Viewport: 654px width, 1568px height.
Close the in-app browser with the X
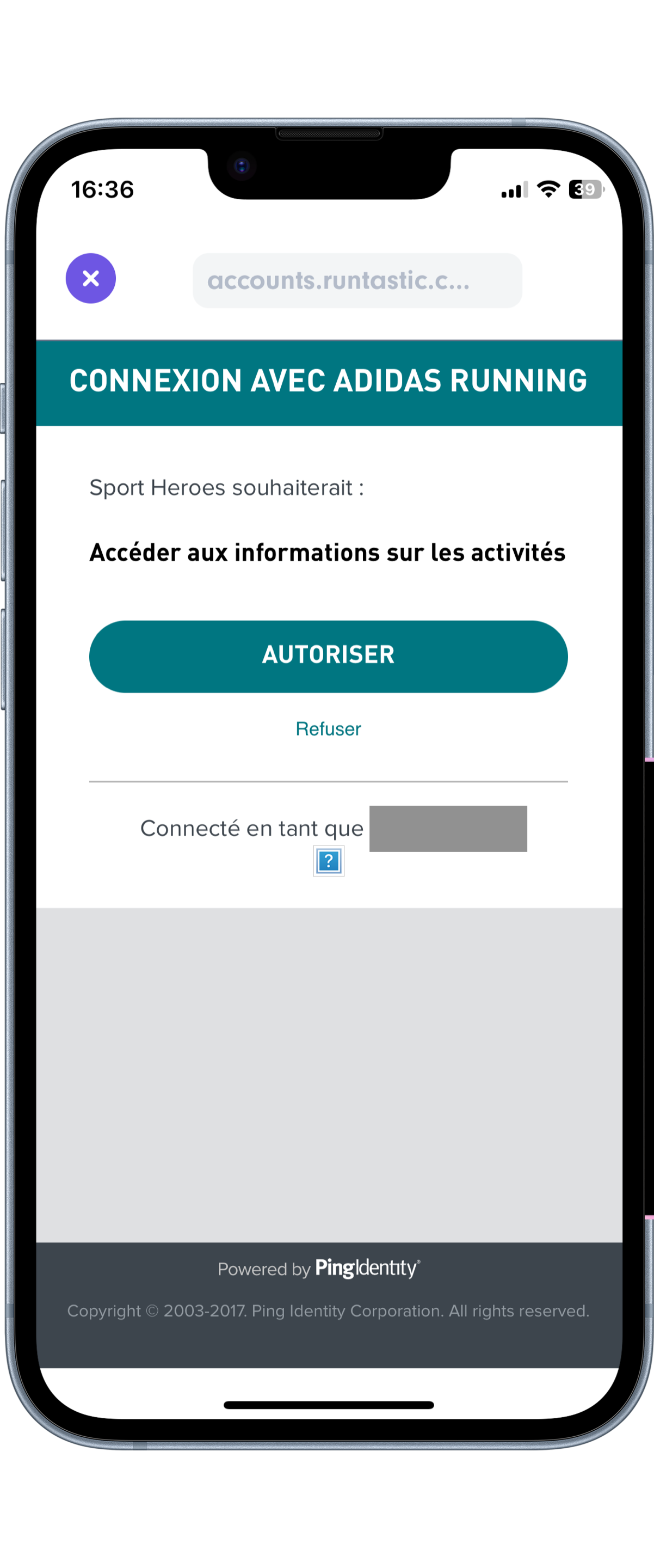(x=91, y=278)
